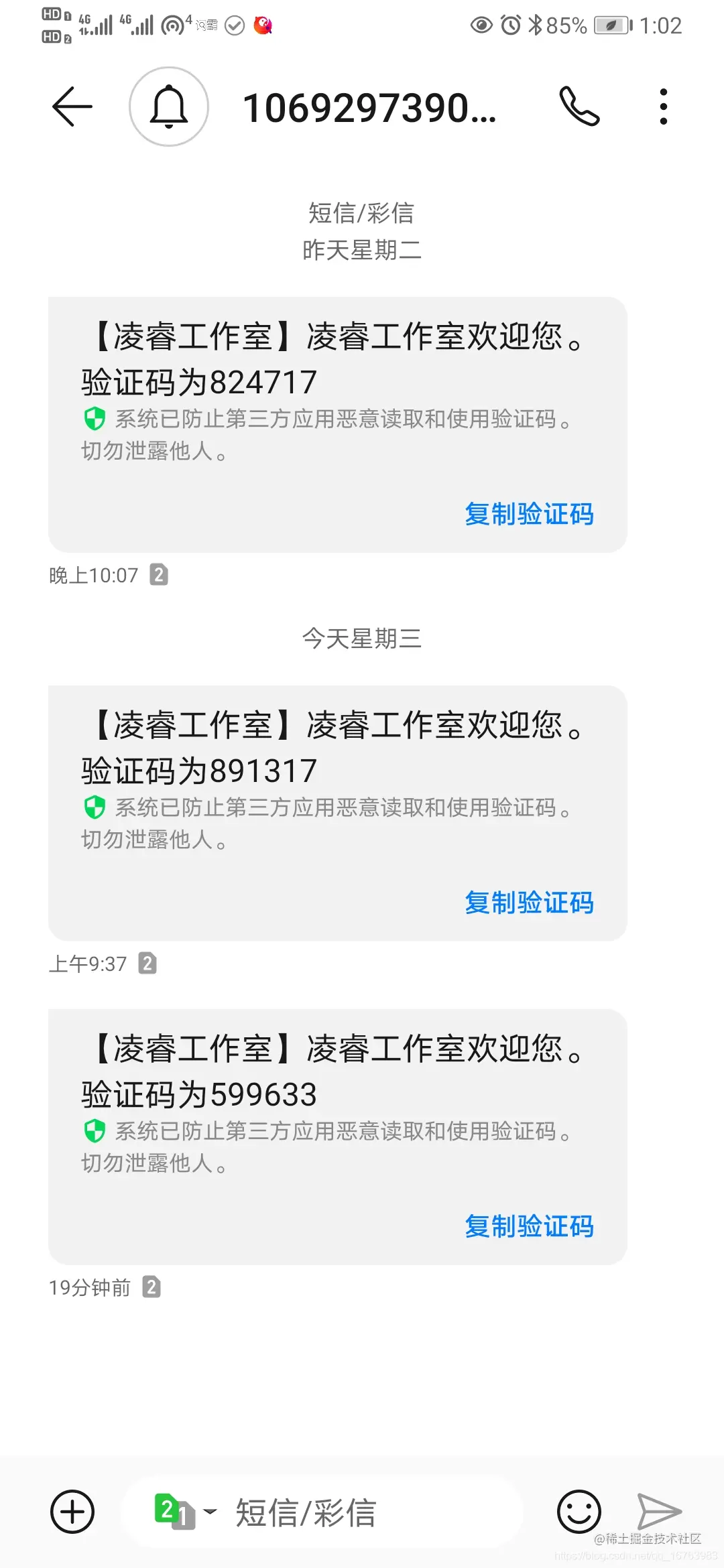Viewport: 724px width, 1568px height.
Task: Tap the eye icon in the status bar
Action: (x=480, y=25)
